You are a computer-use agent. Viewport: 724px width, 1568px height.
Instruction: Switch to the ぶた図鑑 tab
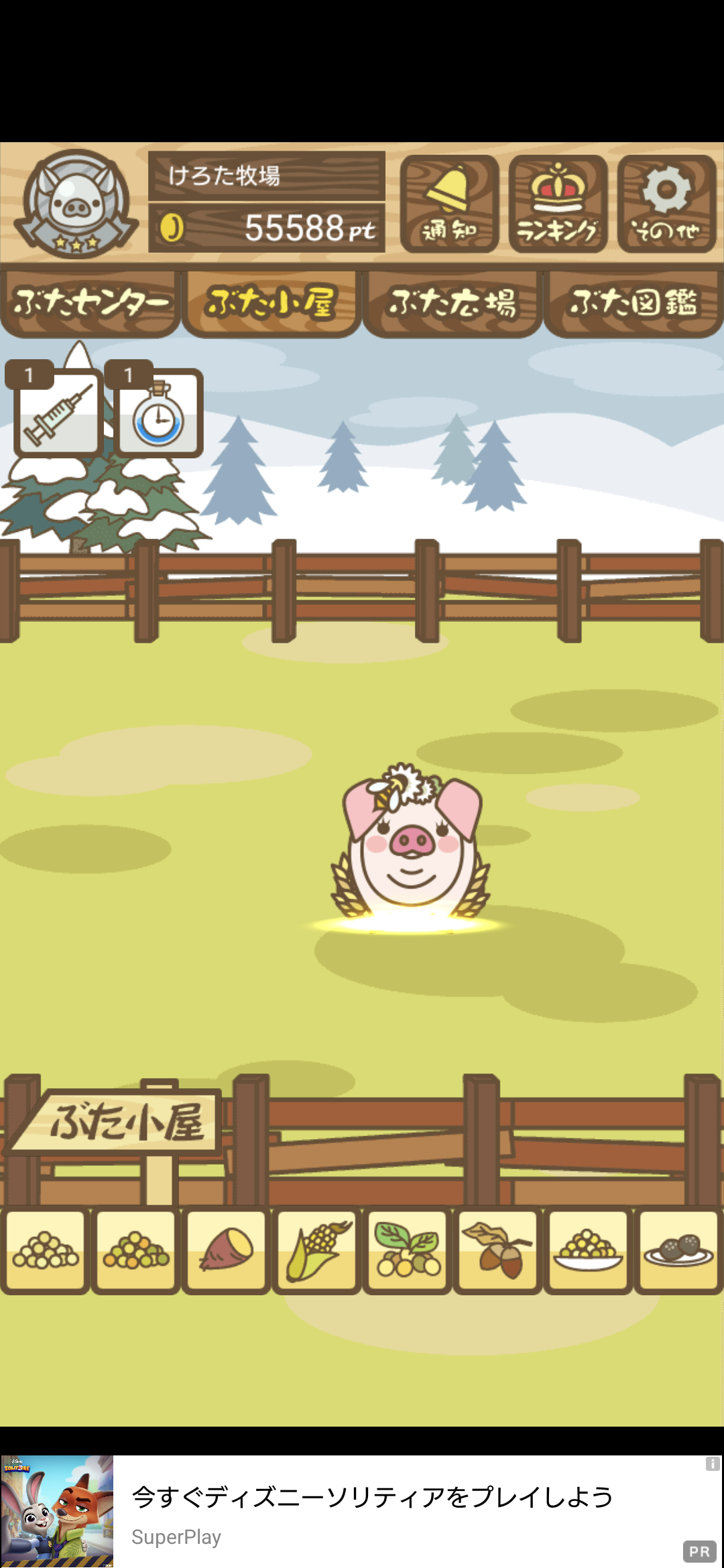point(633,304)
